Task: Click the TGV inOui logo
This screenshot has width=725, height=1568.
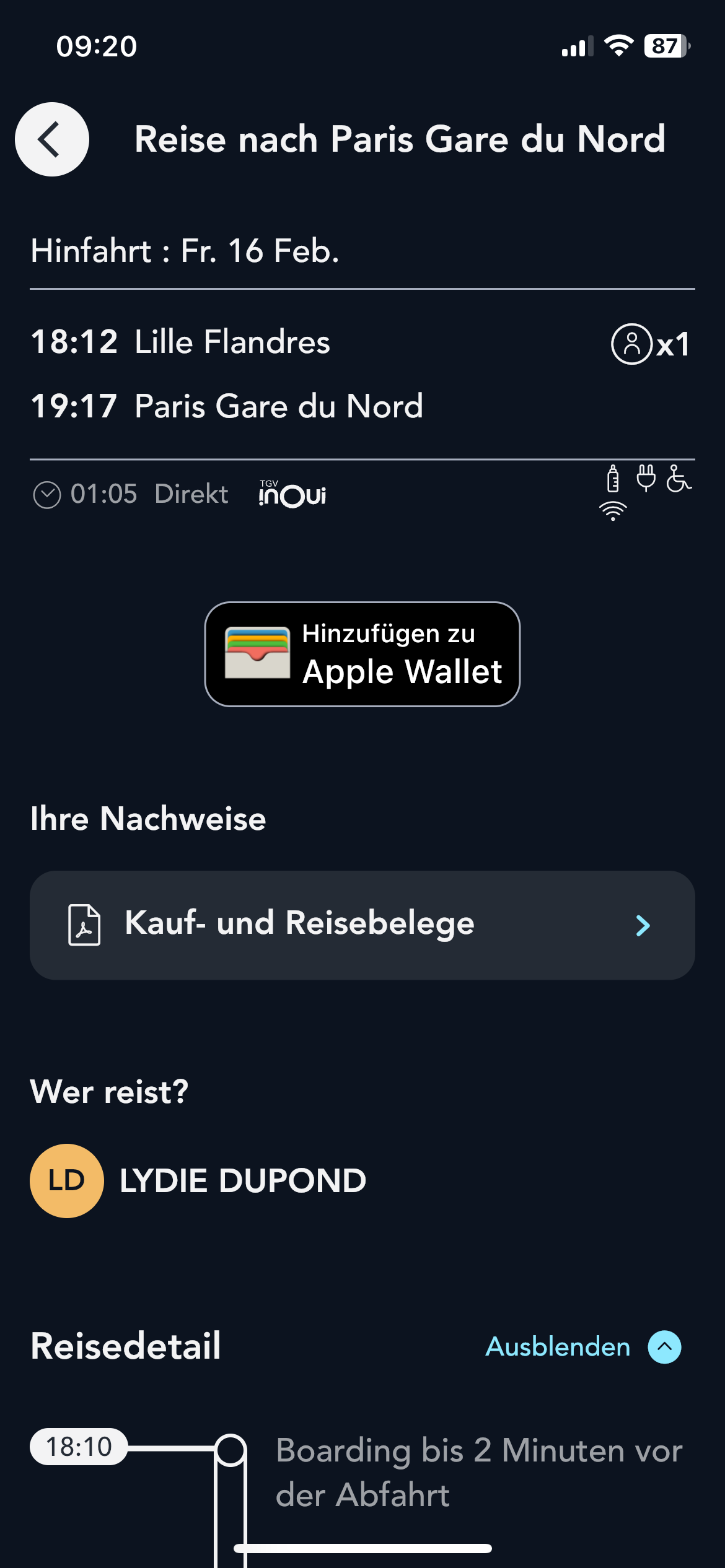Action: [x=292, y=494]
